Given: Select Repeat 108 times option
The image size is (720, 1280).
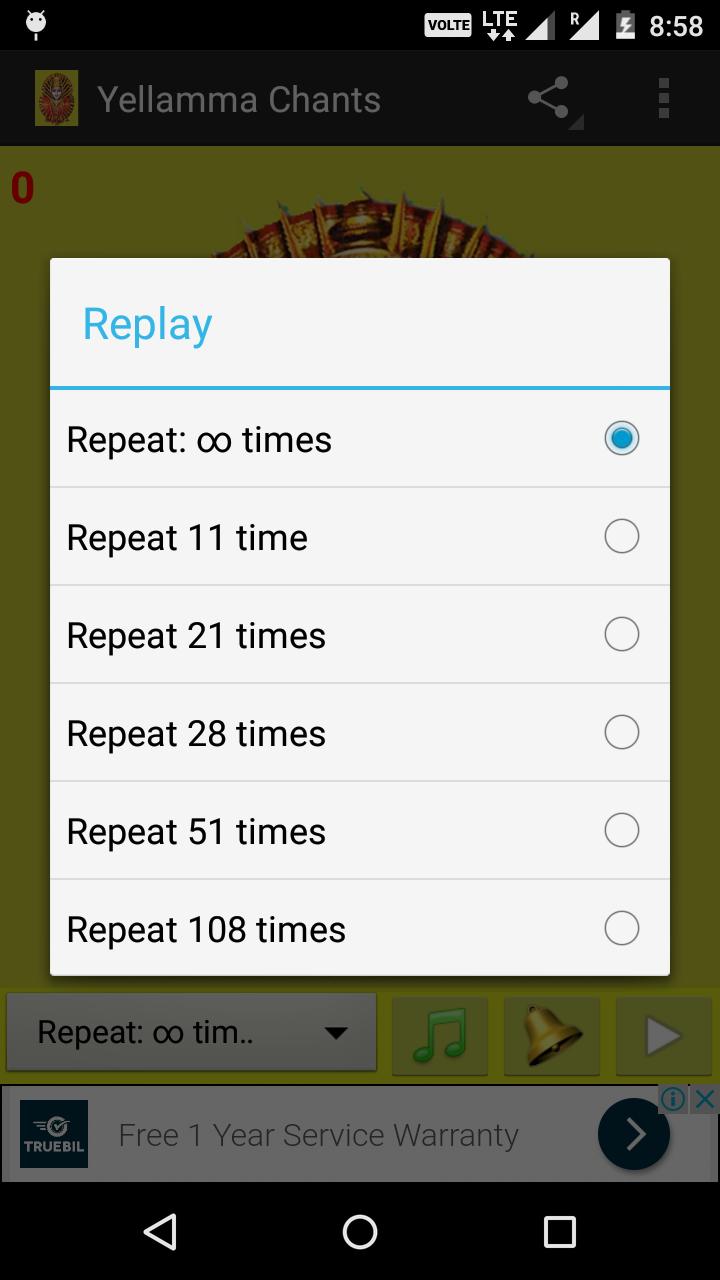Looking at the screenshot, I should point(360,929).
